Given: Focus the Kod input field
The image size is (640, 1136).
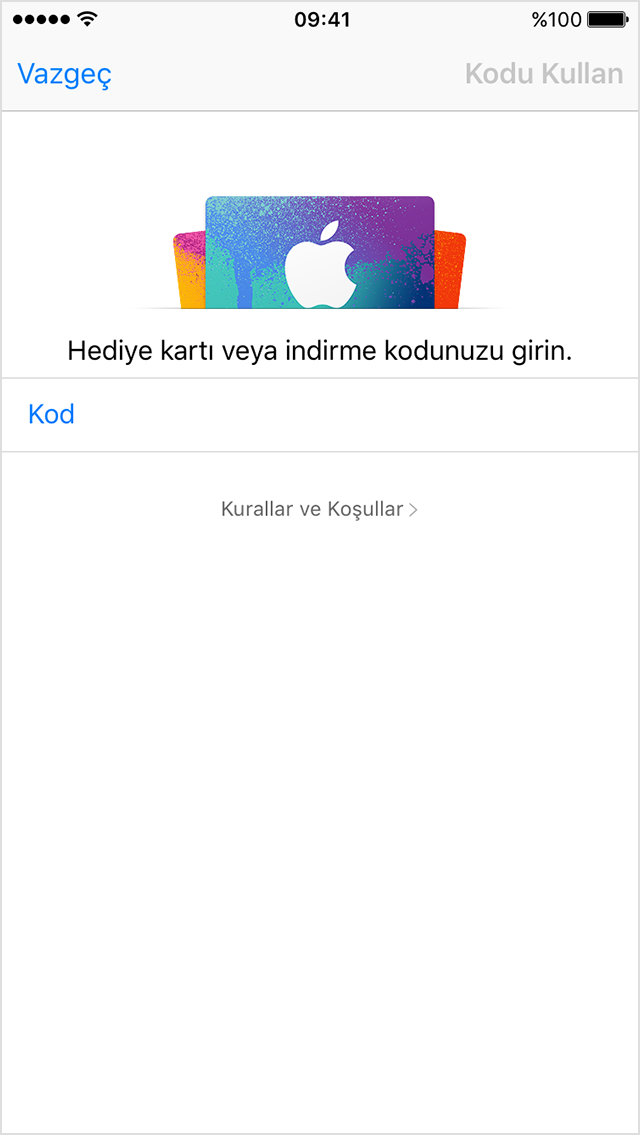Looking at the screenshot, I should coord(320,414).
